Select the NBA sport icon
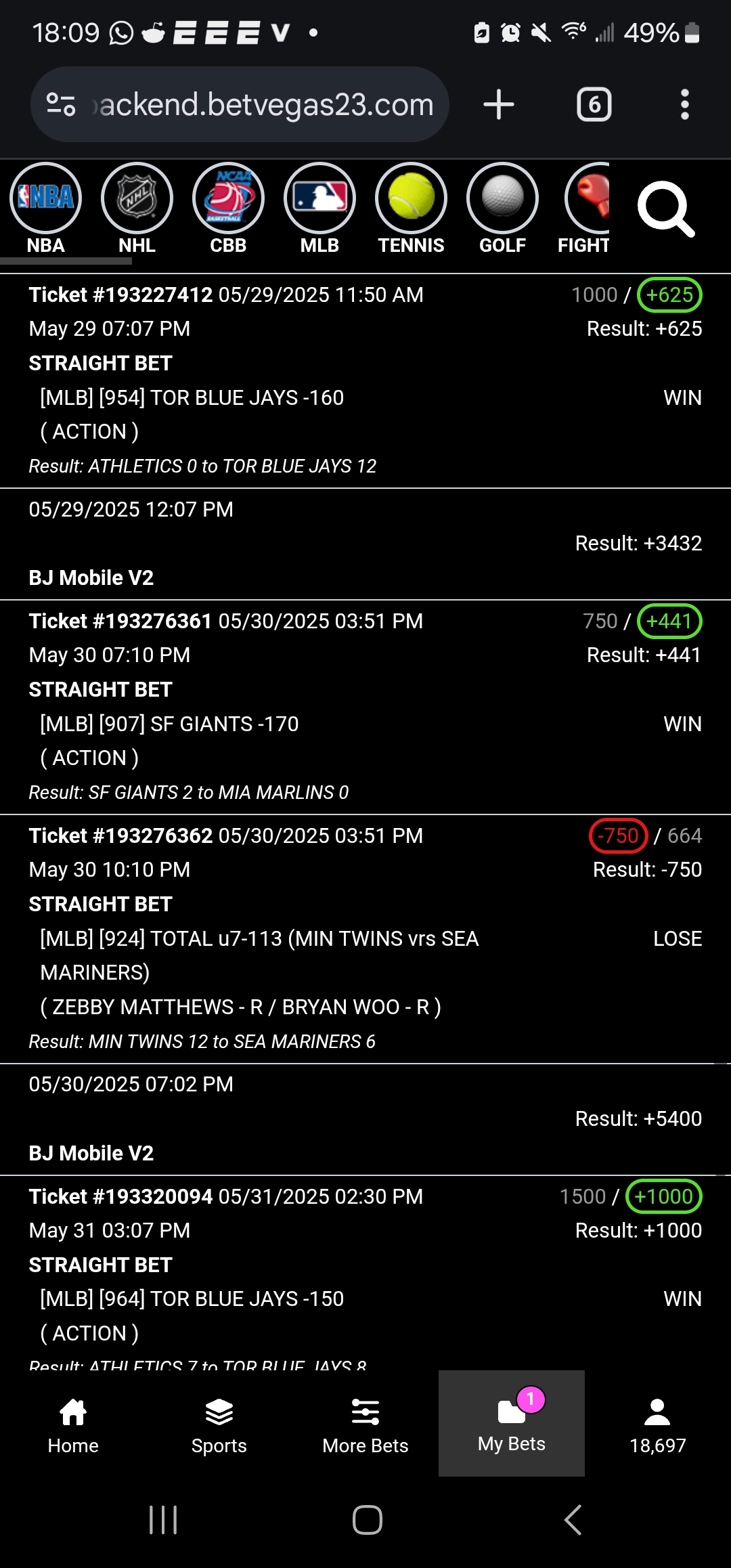Image resolution: width=731 pixels, height=1568 pixels. pyautogui.click(x=45, y=198)
